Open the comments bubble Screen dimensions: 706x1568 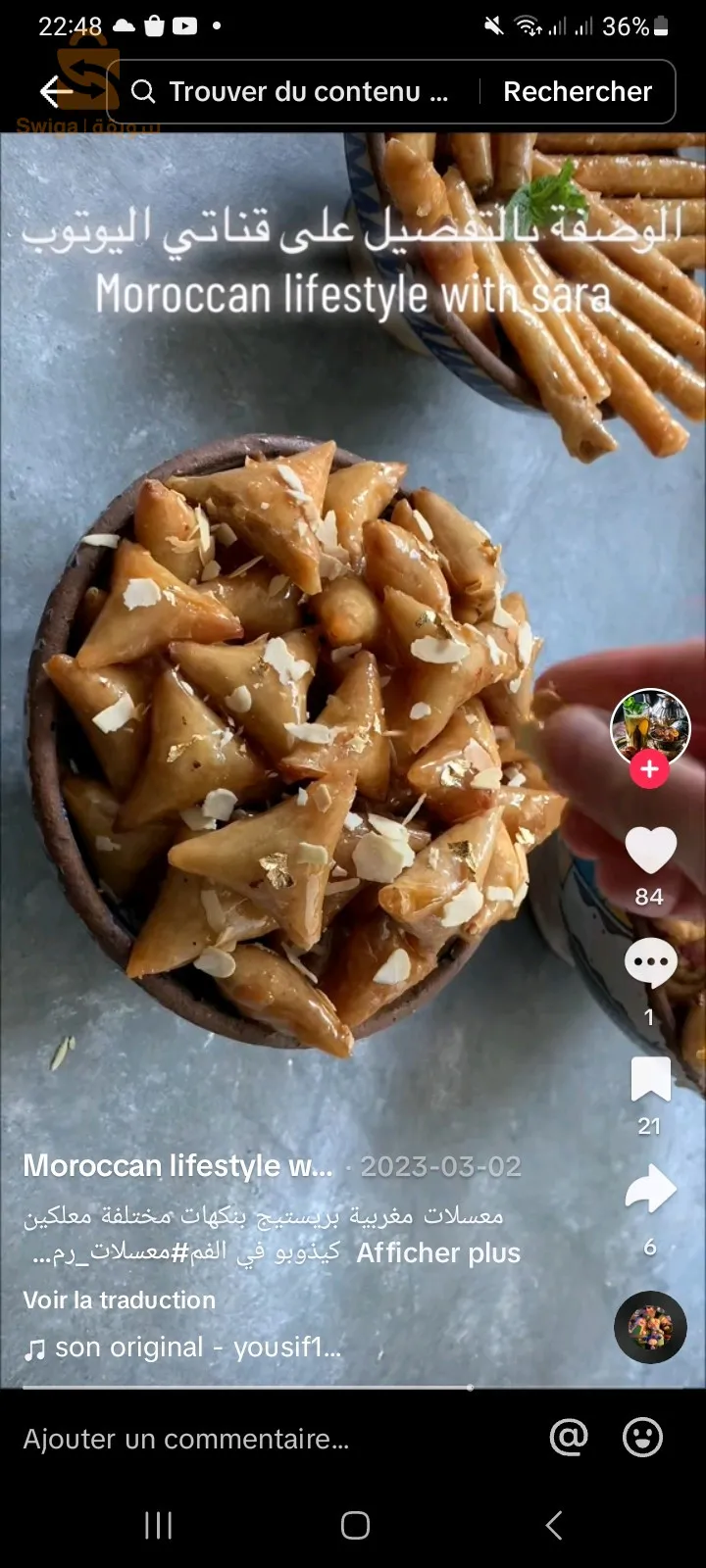pos(650,964)
